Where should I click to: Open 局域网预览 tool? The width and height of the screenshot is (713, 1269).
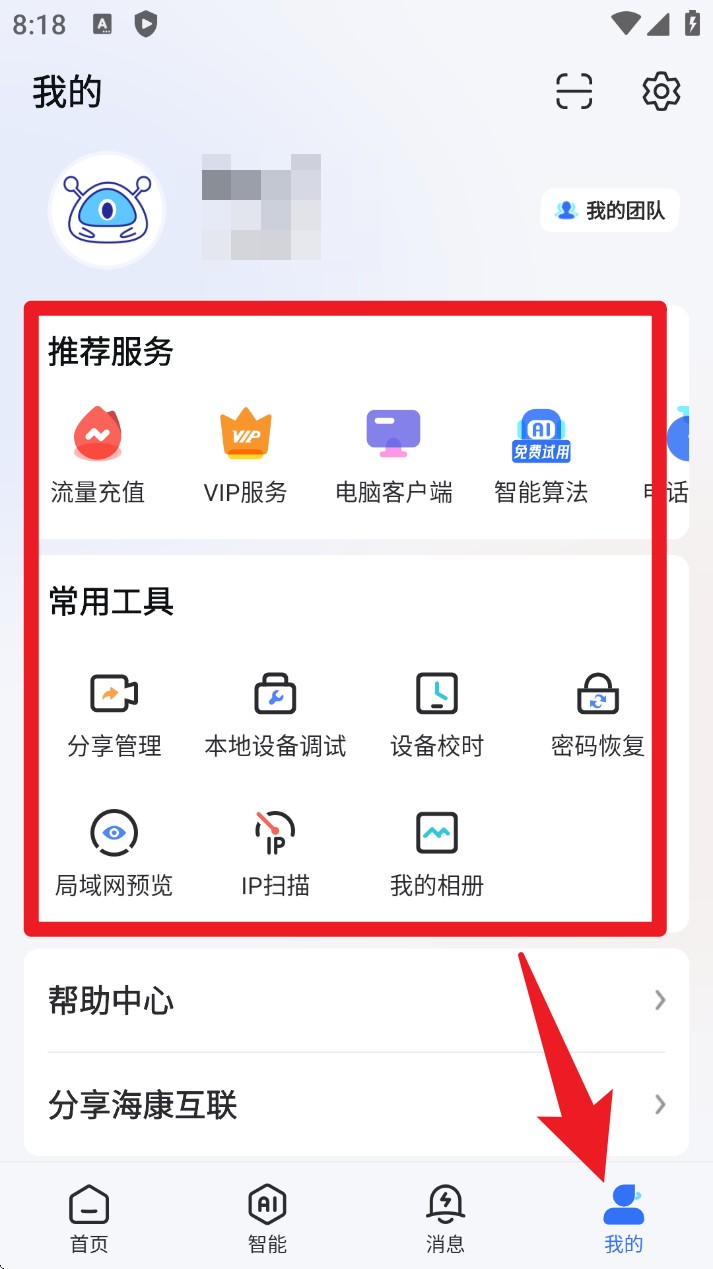click(114, 852)
